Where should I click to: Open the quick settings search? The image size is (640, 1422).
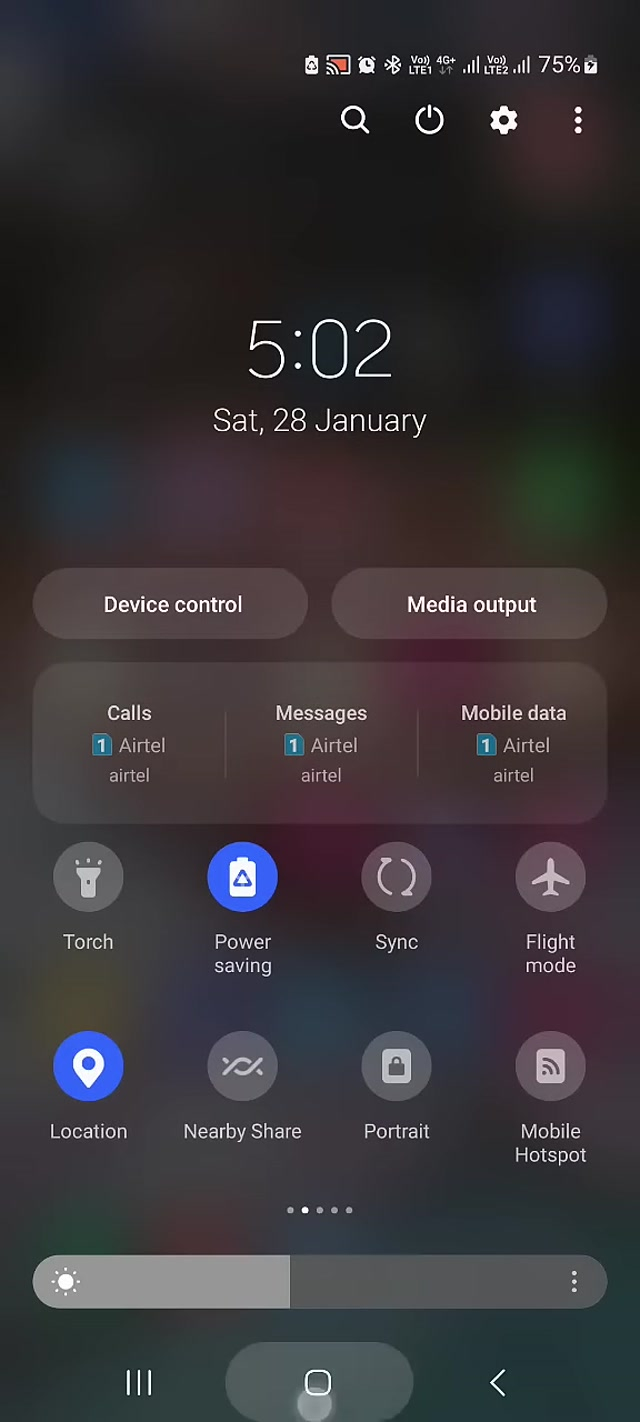(355, 121)
